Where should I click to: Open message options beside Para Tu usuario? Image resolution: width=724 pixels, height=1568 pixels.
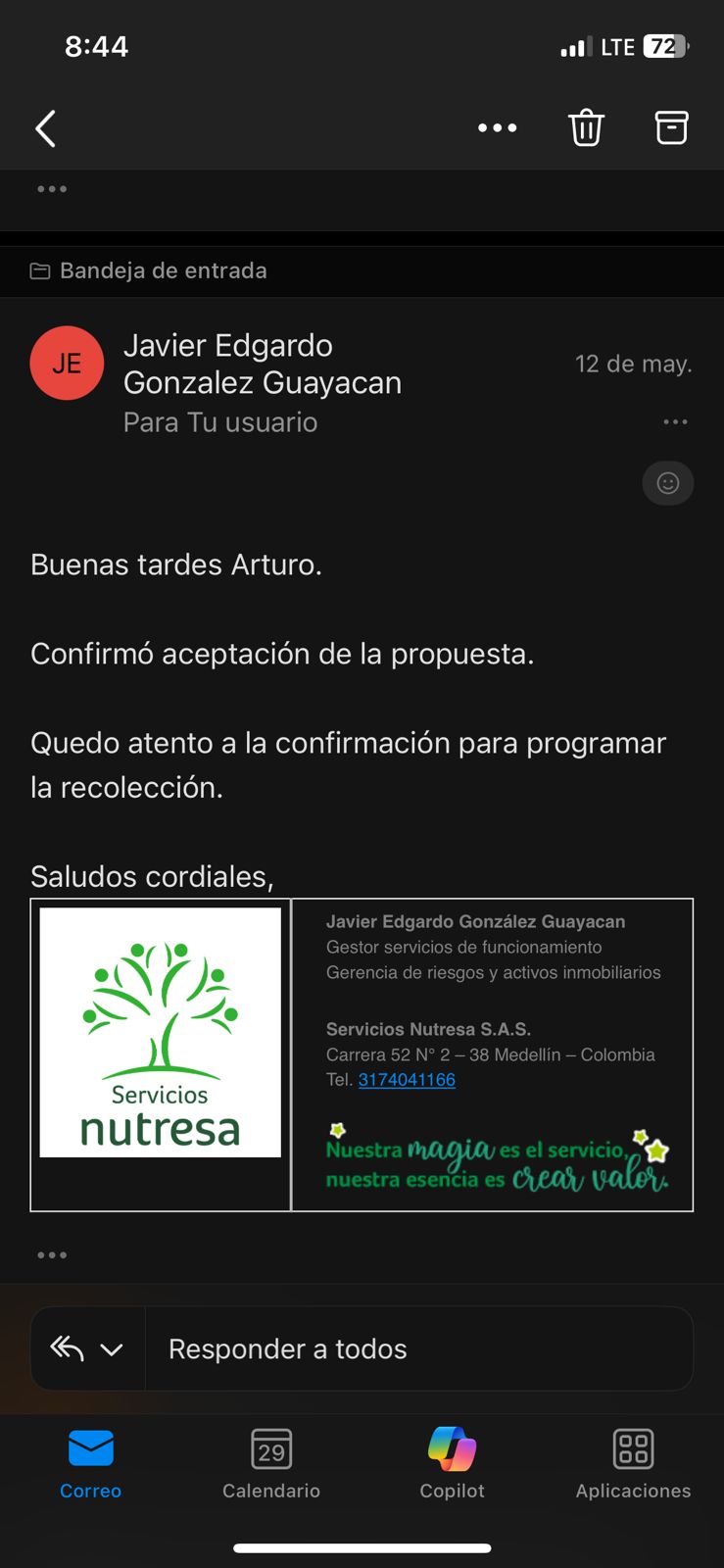pyautogui.click(x=675, y=422)
